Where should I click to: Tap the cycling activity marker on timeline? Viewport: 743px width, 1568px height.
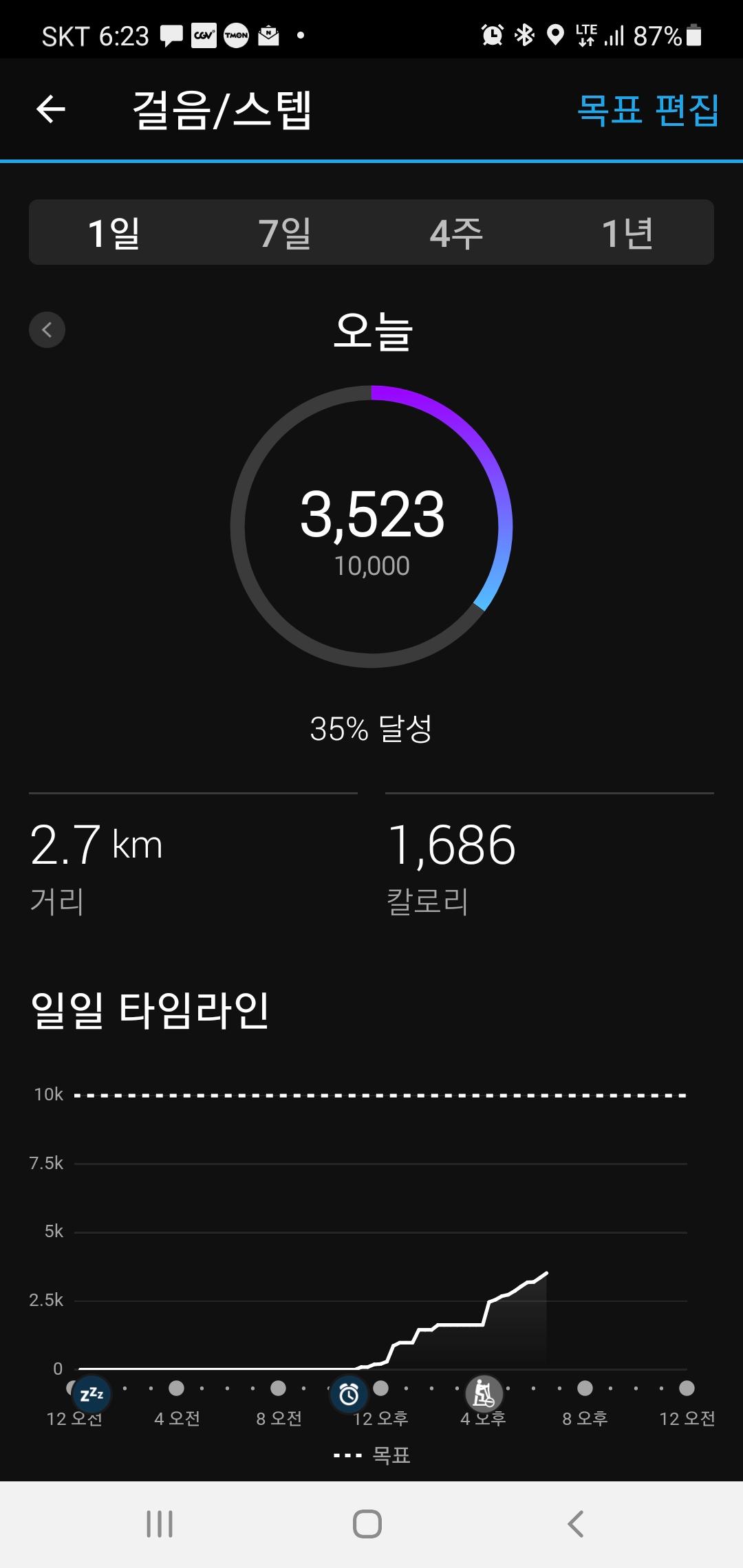(484, 1394)
